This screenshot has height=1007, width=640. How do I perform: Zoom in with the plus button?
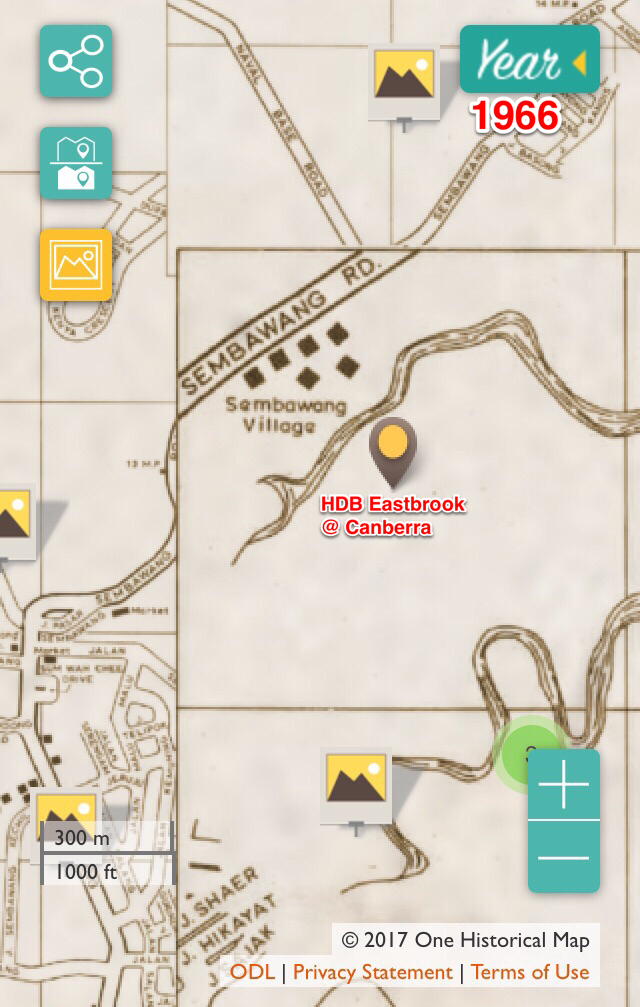(x=564, y=786)
